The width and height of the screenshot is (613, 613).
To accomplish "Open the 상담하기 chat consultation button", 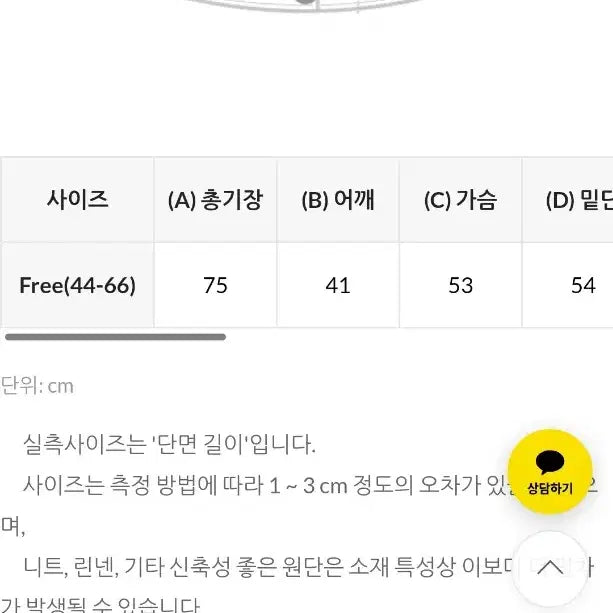I will (550, 472).
